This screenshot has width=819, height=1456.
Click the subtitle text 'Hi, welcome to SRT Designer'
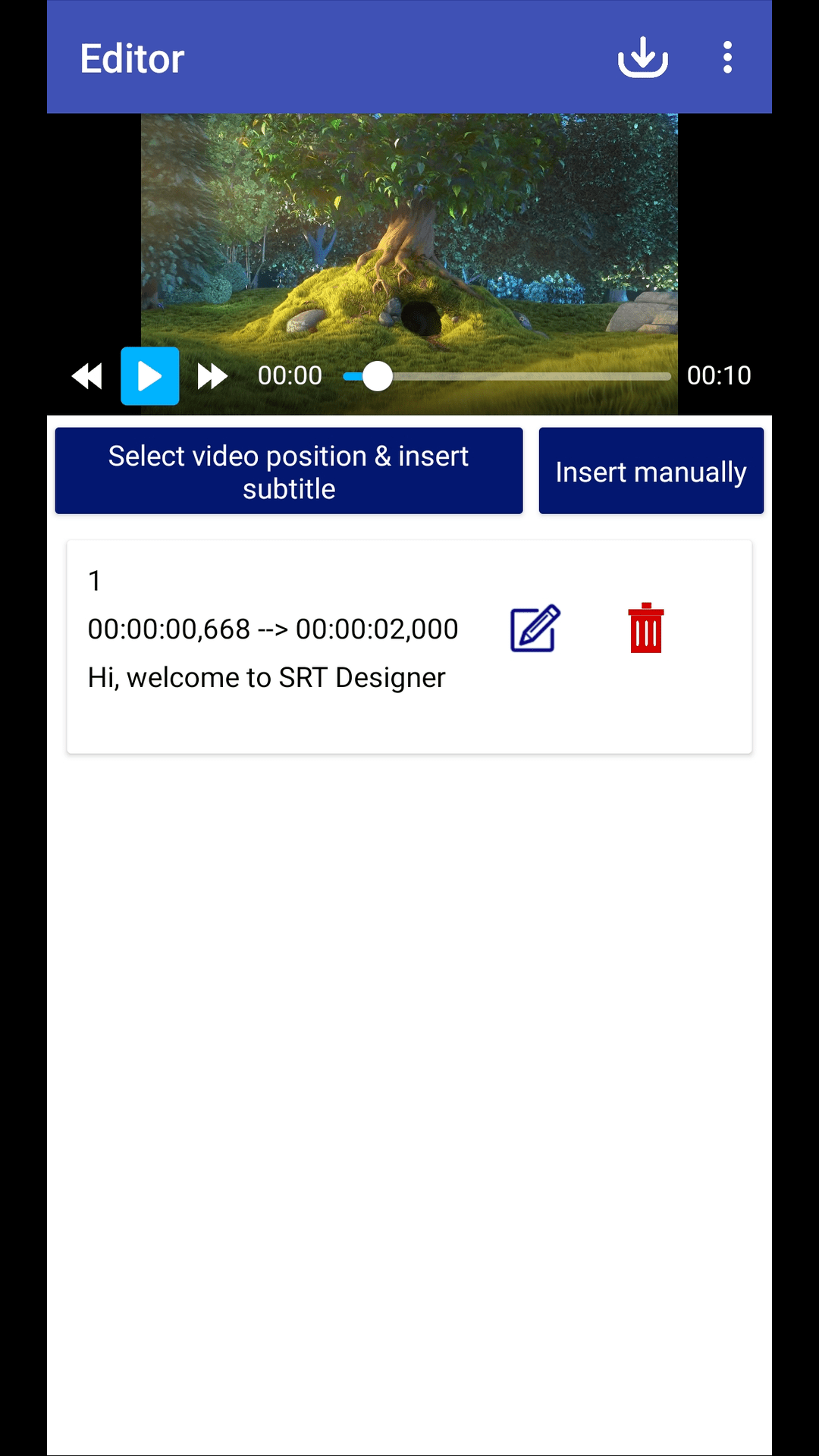coord(266,677)
